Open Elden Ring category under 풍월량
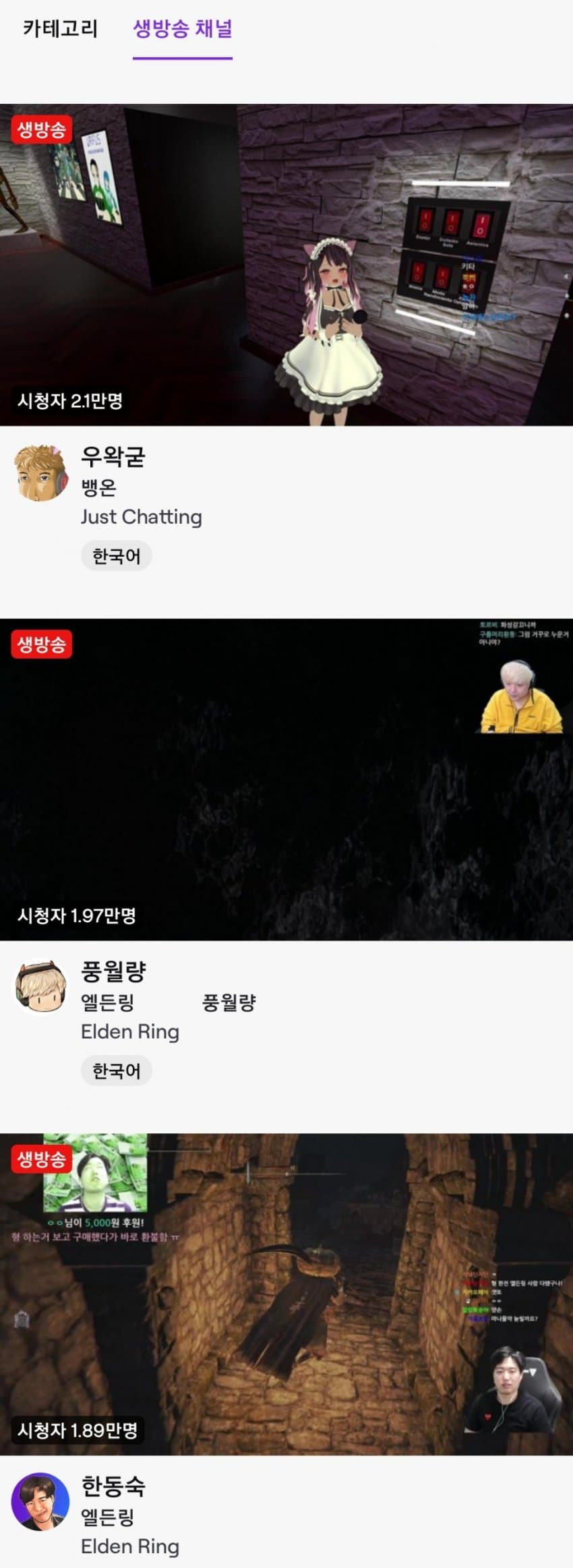The height and width of the screenshot is (1568, 573). (x=129, y=1031)
